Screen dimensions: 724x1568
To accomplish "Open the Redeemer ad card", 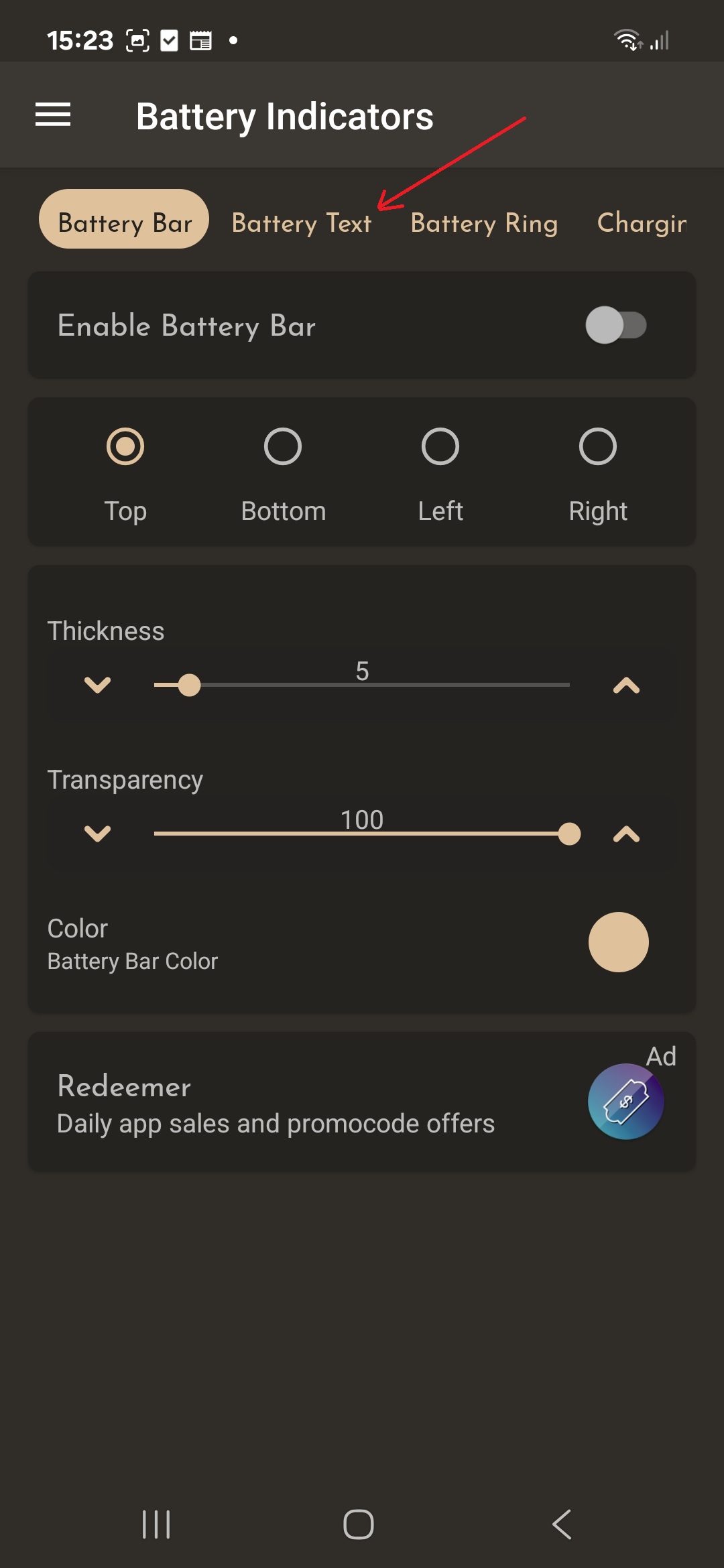I will (x=362, y=1102).
